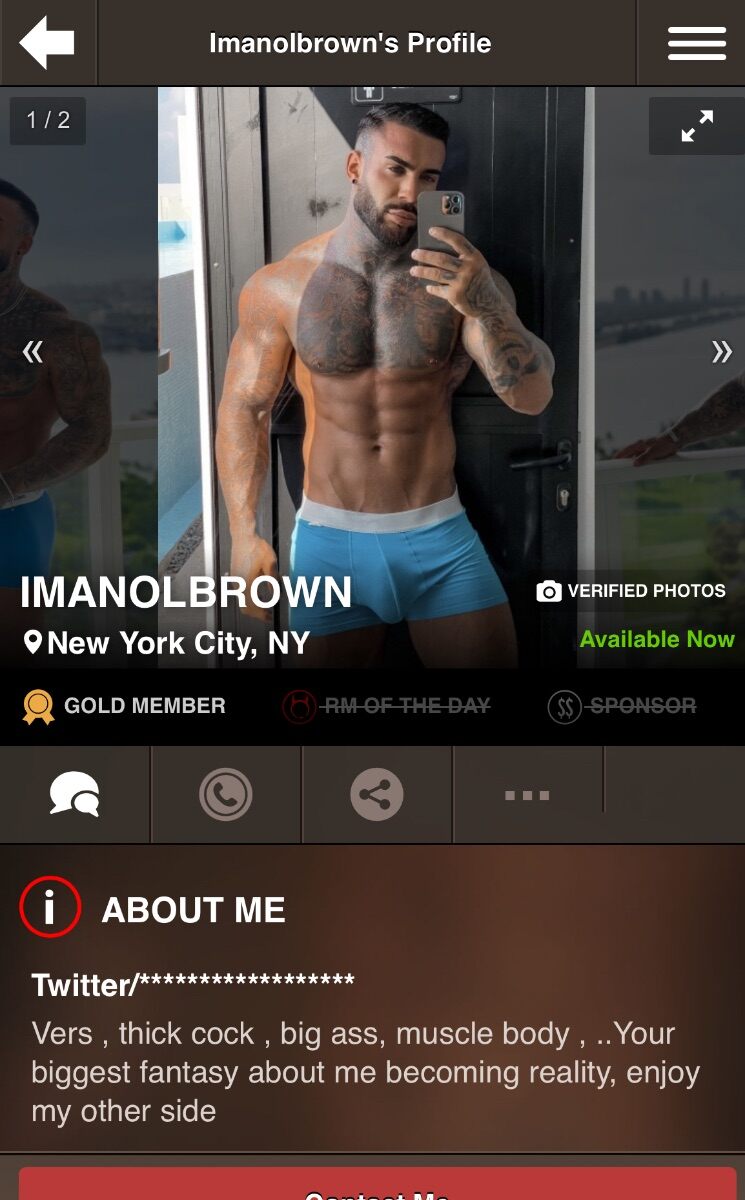Open the chat message icon
Screen dimensions: 745x1200
click(x=75, y=796)
